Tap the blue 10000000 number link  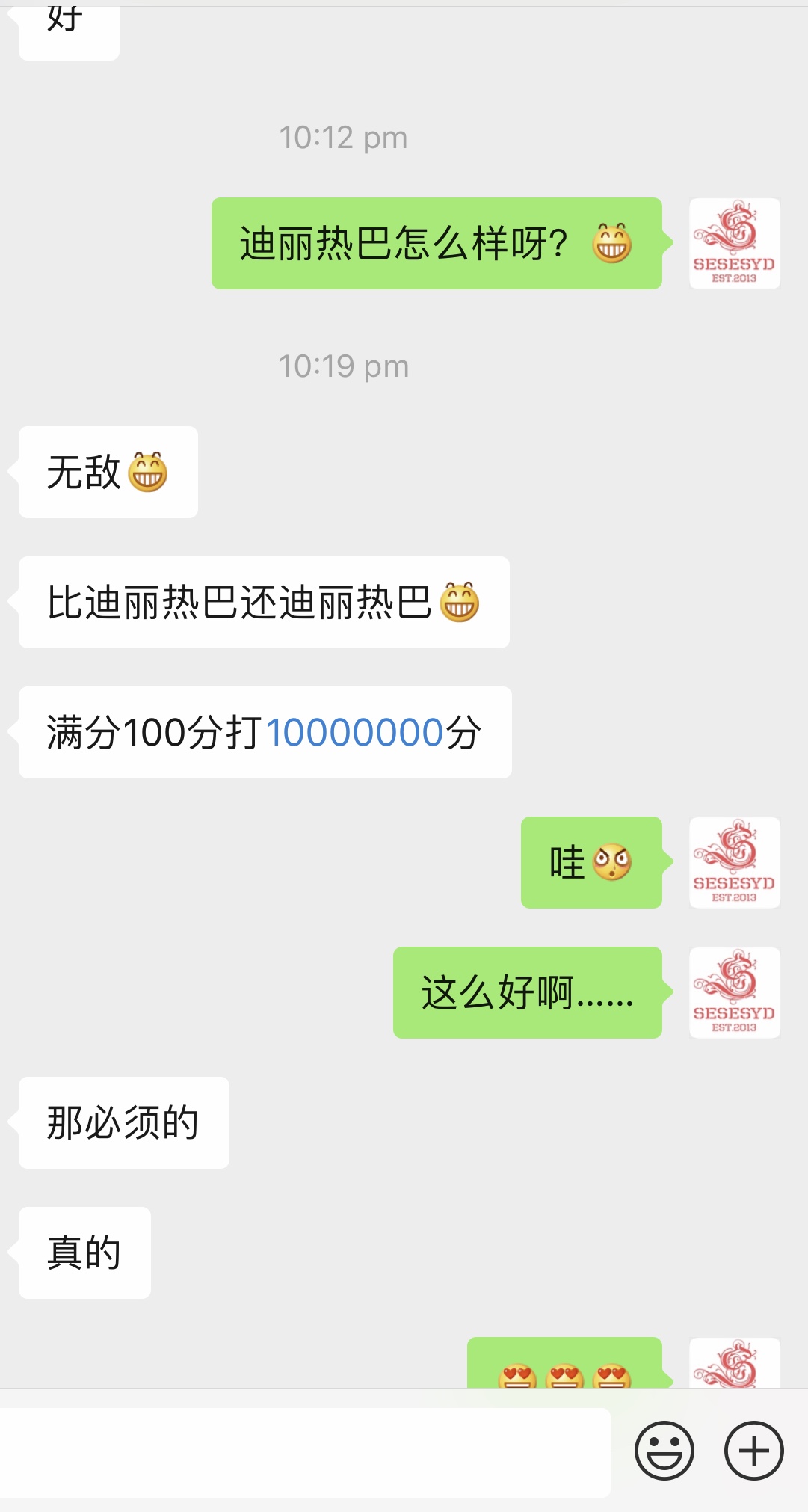coord(355,732)
